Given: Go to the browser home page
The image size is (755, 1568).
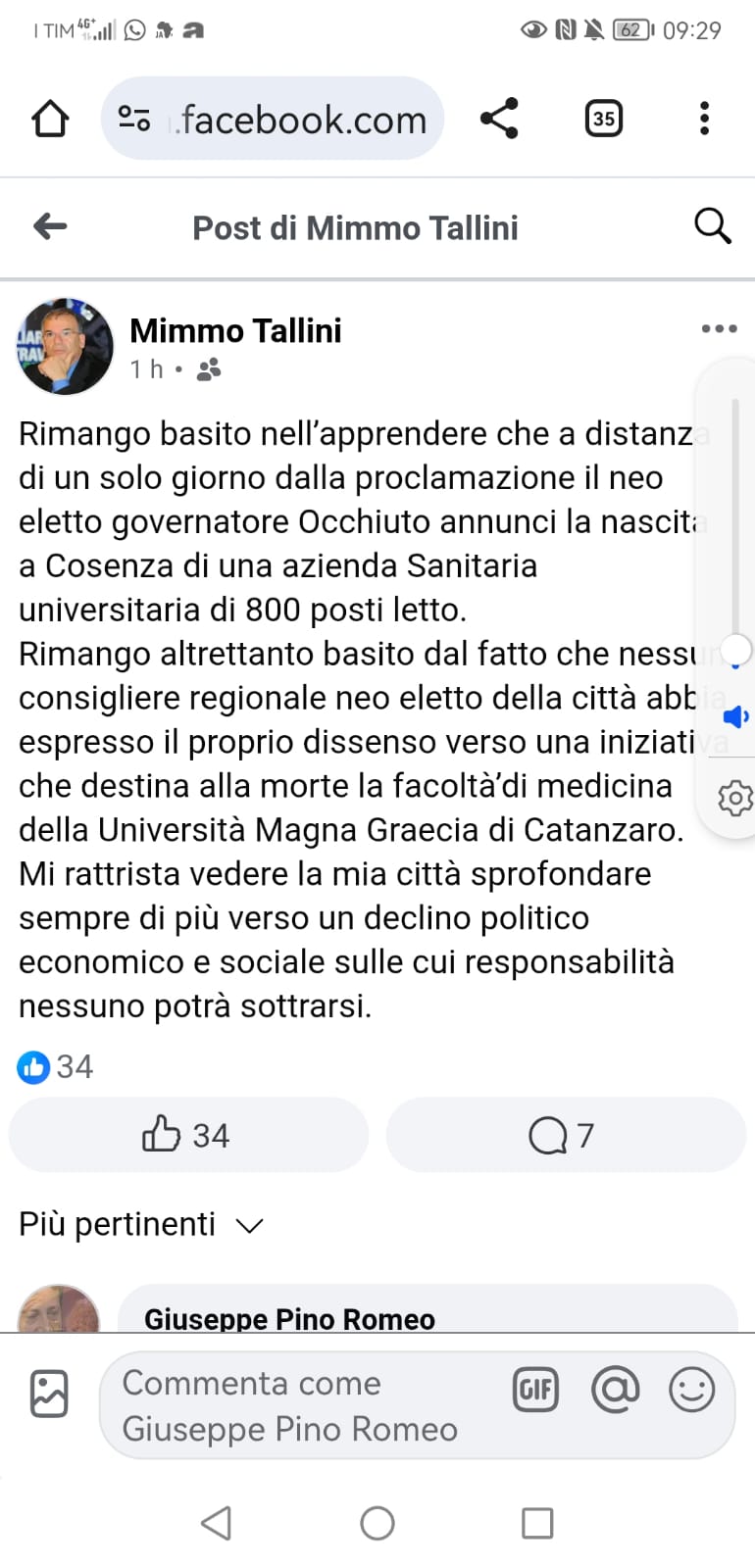Looking at the screenshot, I should (50, 120).
